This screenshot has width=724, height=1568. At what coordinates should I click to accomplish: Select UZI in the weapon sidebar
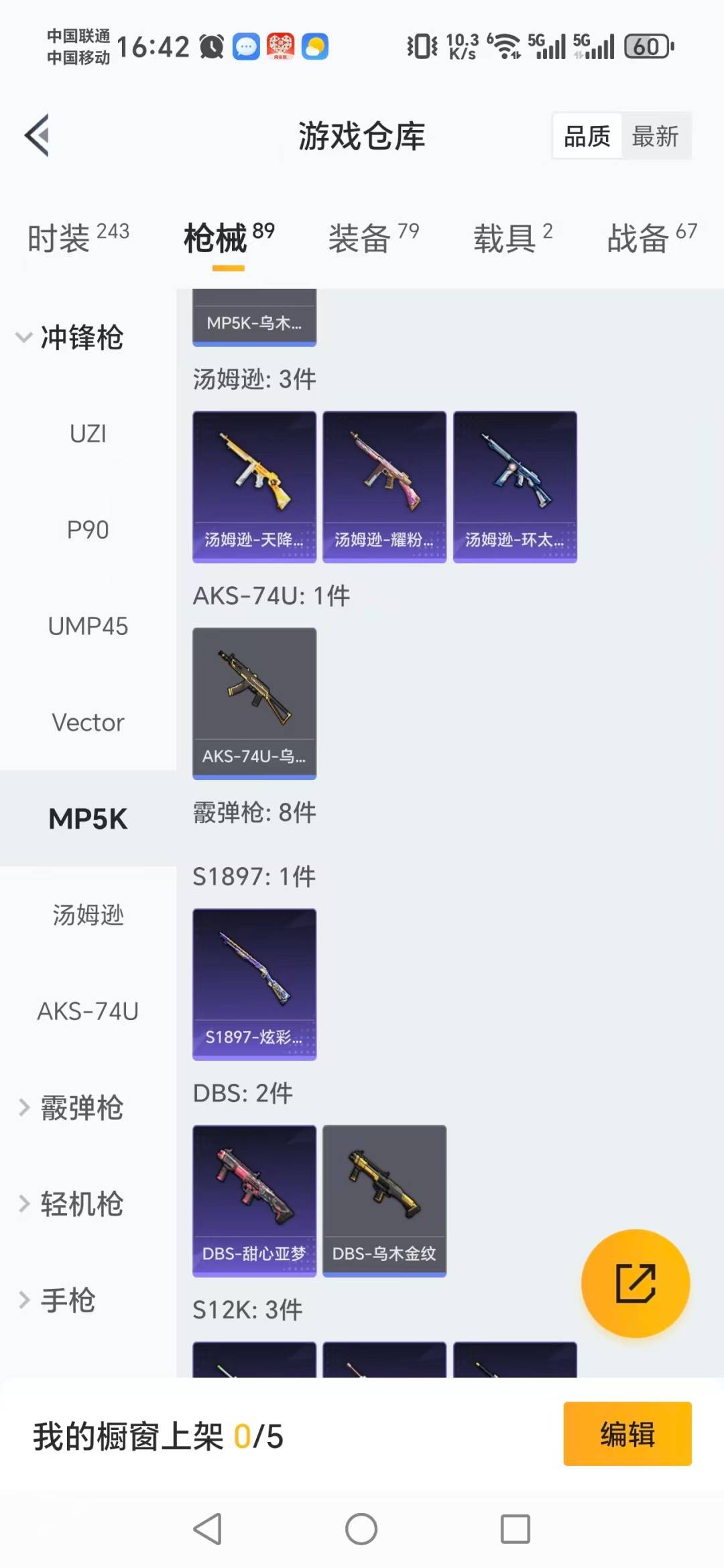coord(88,434)
